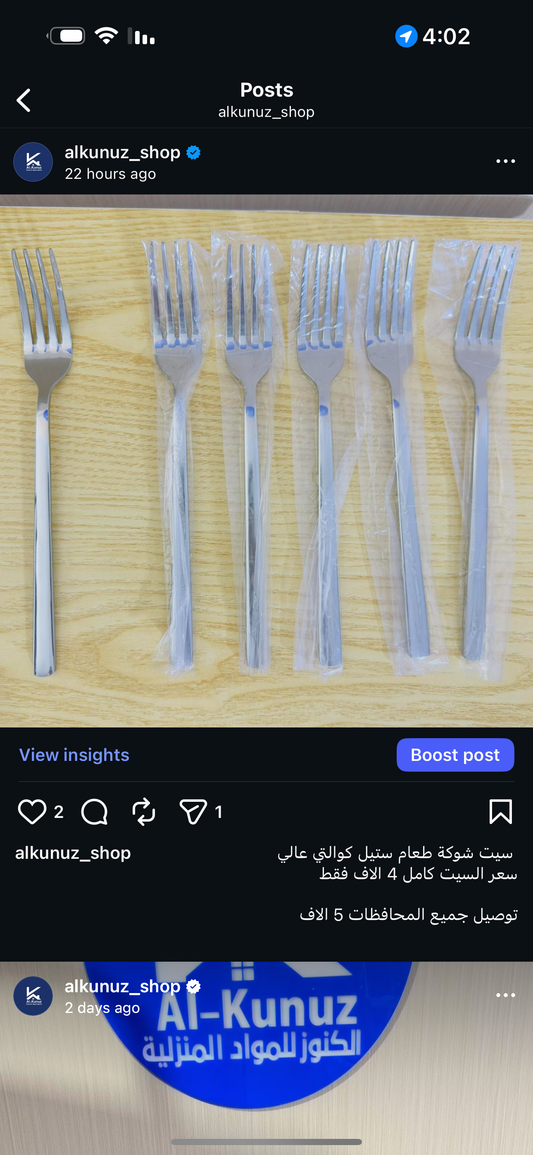Open the options menu on the 2 days ago post

(505, 995)
